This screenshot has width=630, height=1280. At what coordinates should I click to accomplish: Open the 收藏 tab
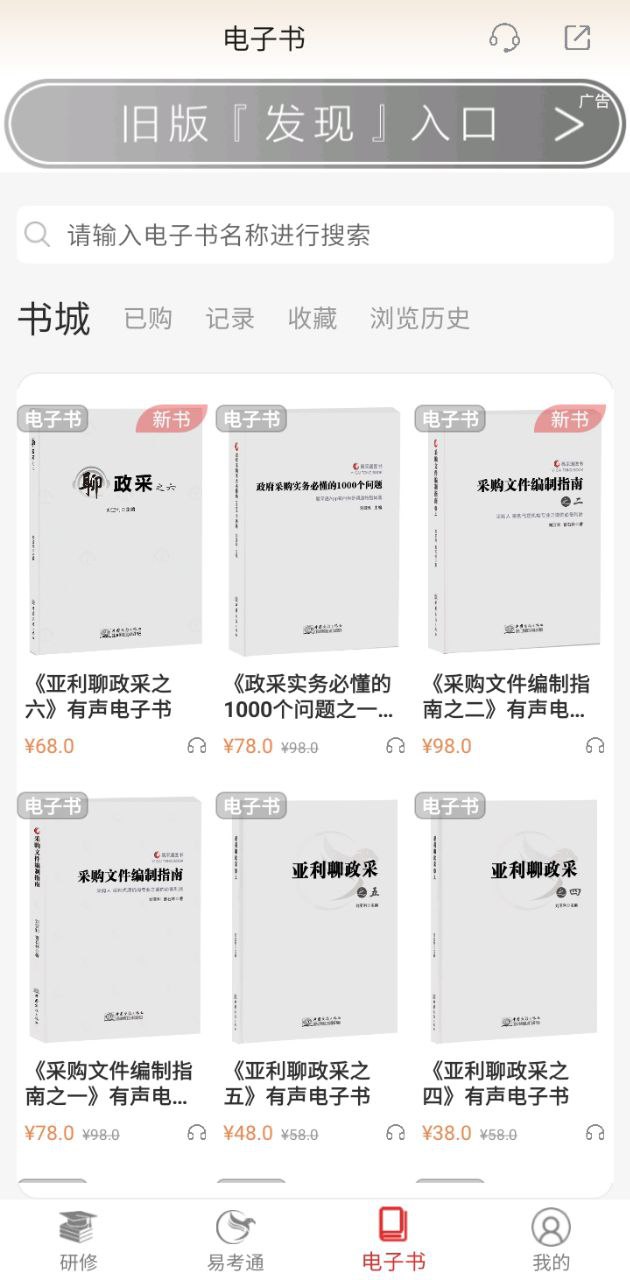pyautogui.click(x=312, y=319)
